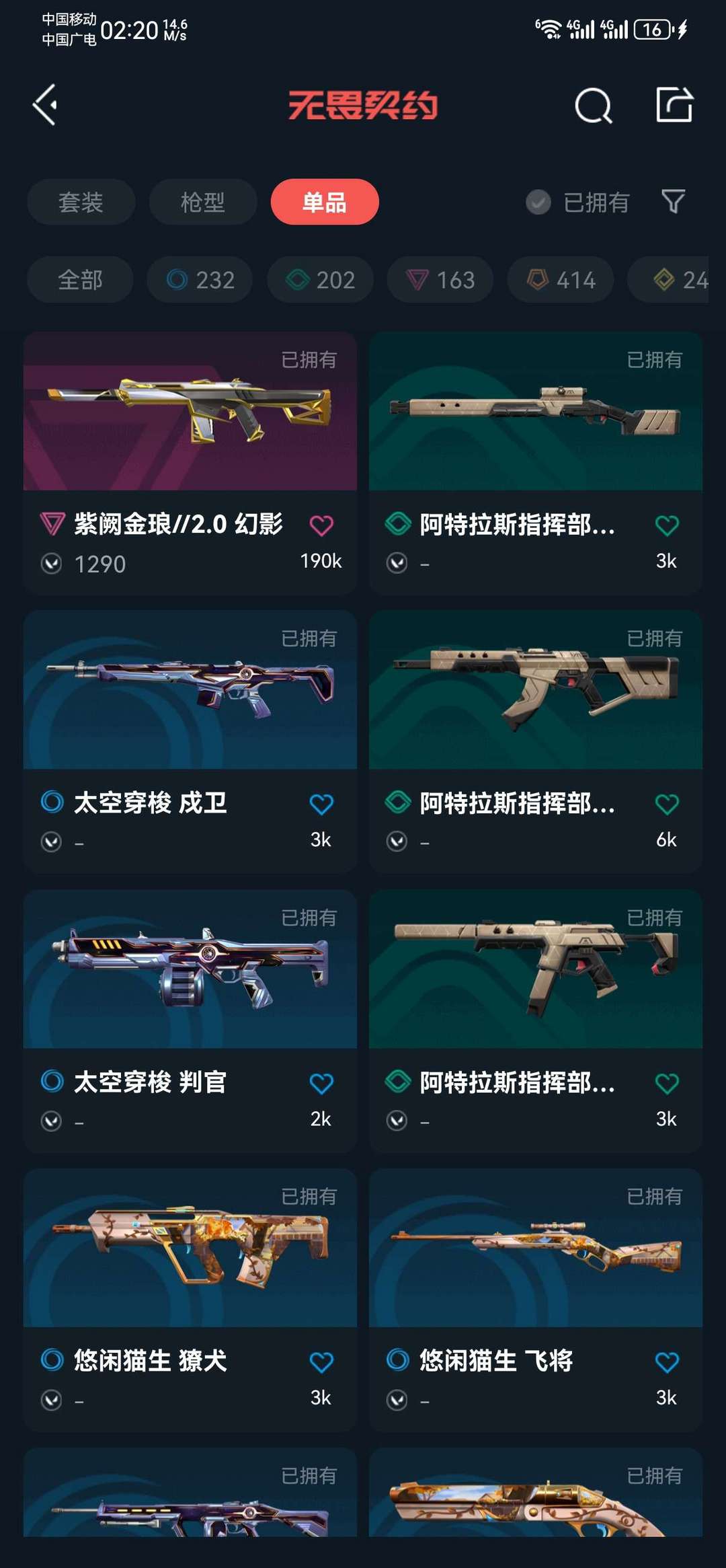This screenshot has height=1568, width=726.
Task: Go back using the top-left arrow
Action: point(45,105)
